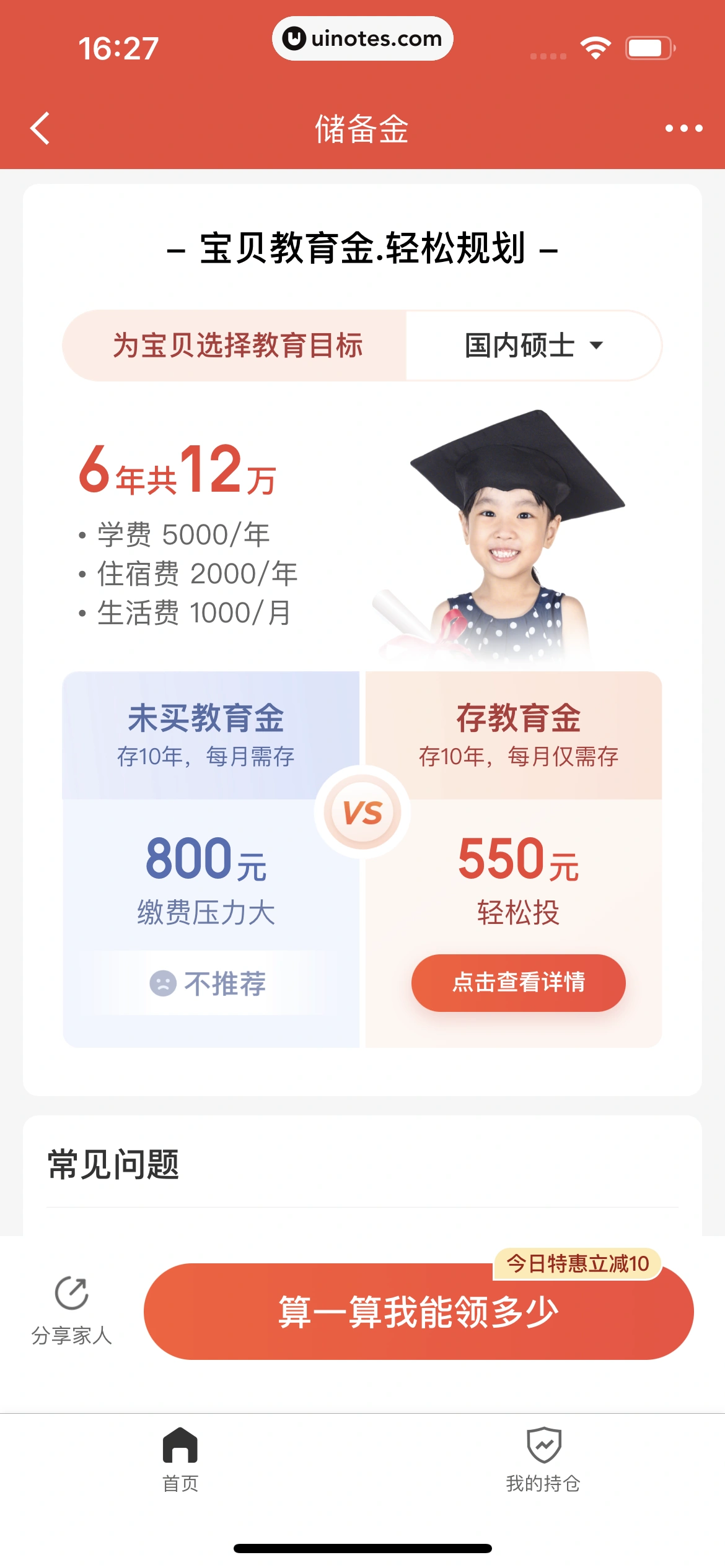Image resolution: width=725 pixels, height=1568 pixels.
Task: Tap 点击查看详情 for education fund details
Action: 518,983
